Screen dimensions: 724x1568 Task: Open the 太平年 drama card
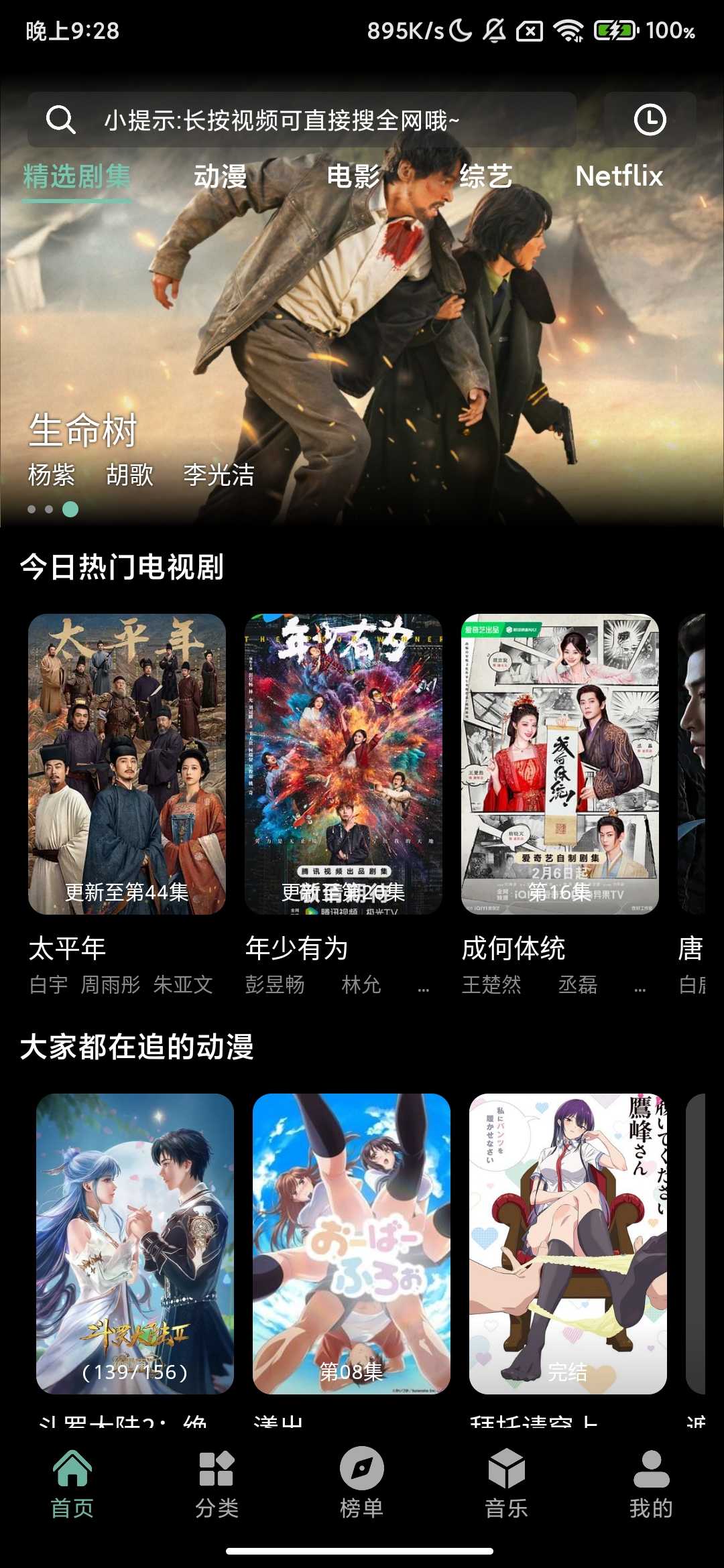coord(127,764)
